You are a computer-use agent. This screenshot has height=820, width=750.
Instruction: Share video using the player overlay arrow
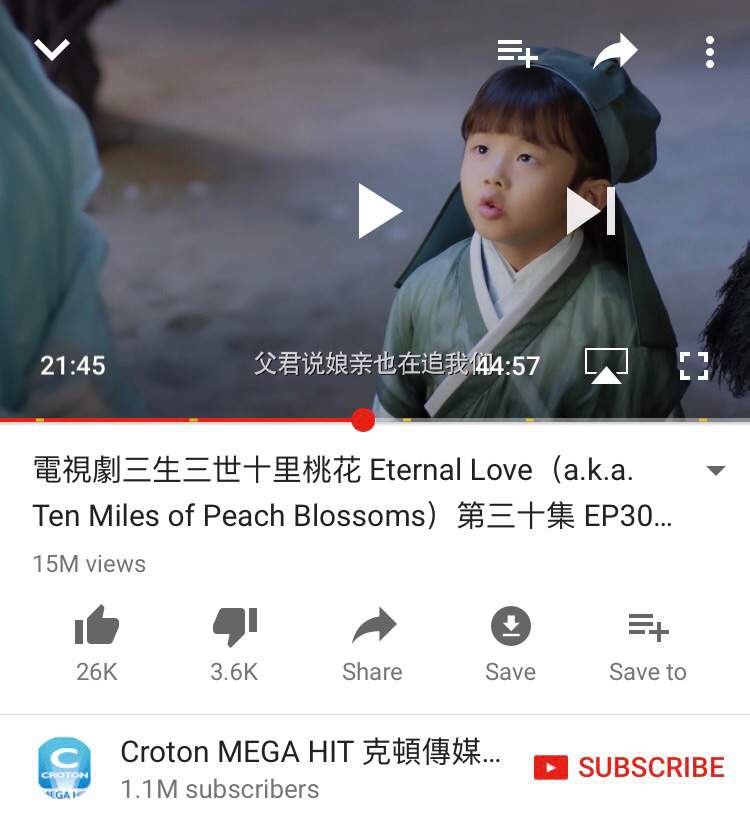(614, 51)
